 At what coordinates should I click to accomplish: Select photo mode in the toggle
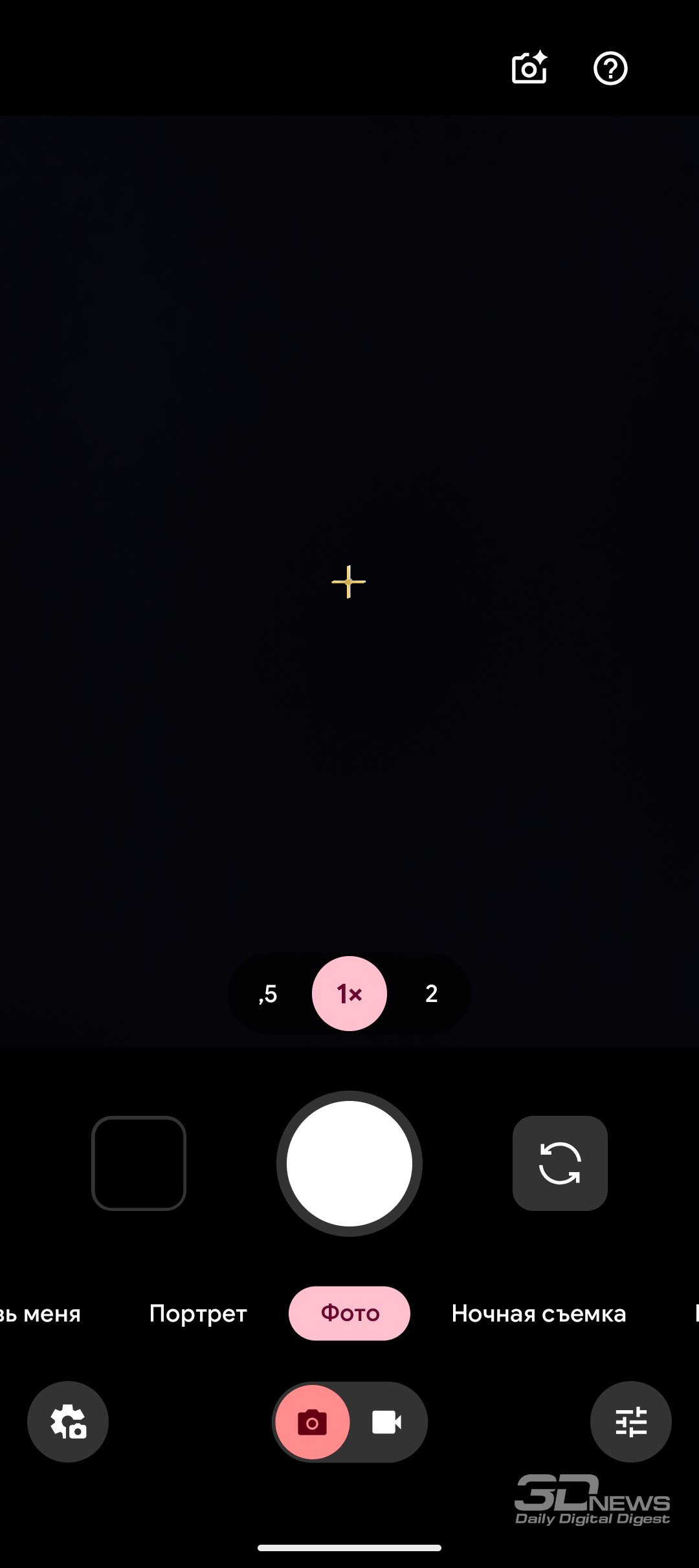tap(313, 1422)
